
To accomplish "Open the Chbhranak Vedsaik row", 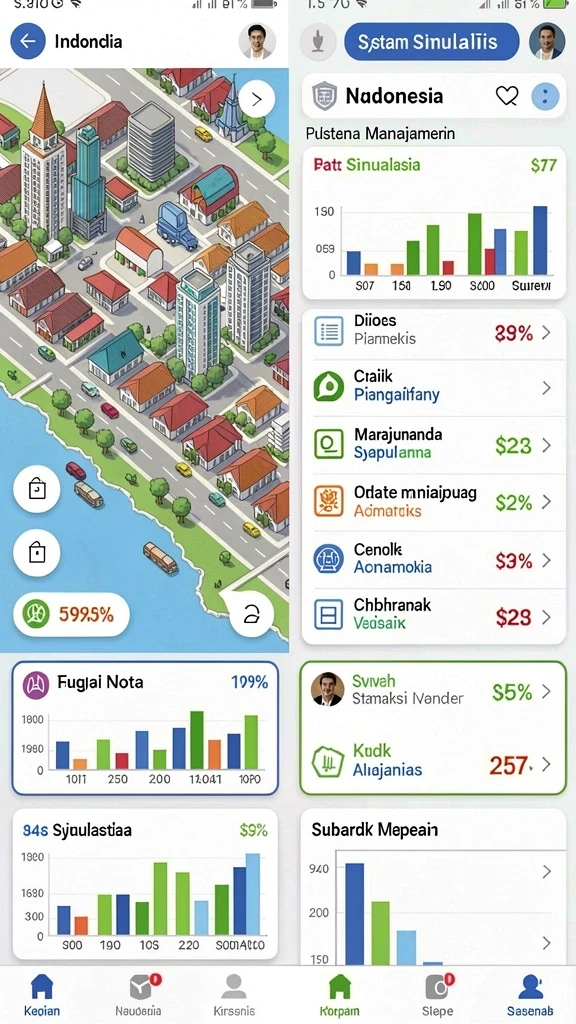I will point(434,616).
